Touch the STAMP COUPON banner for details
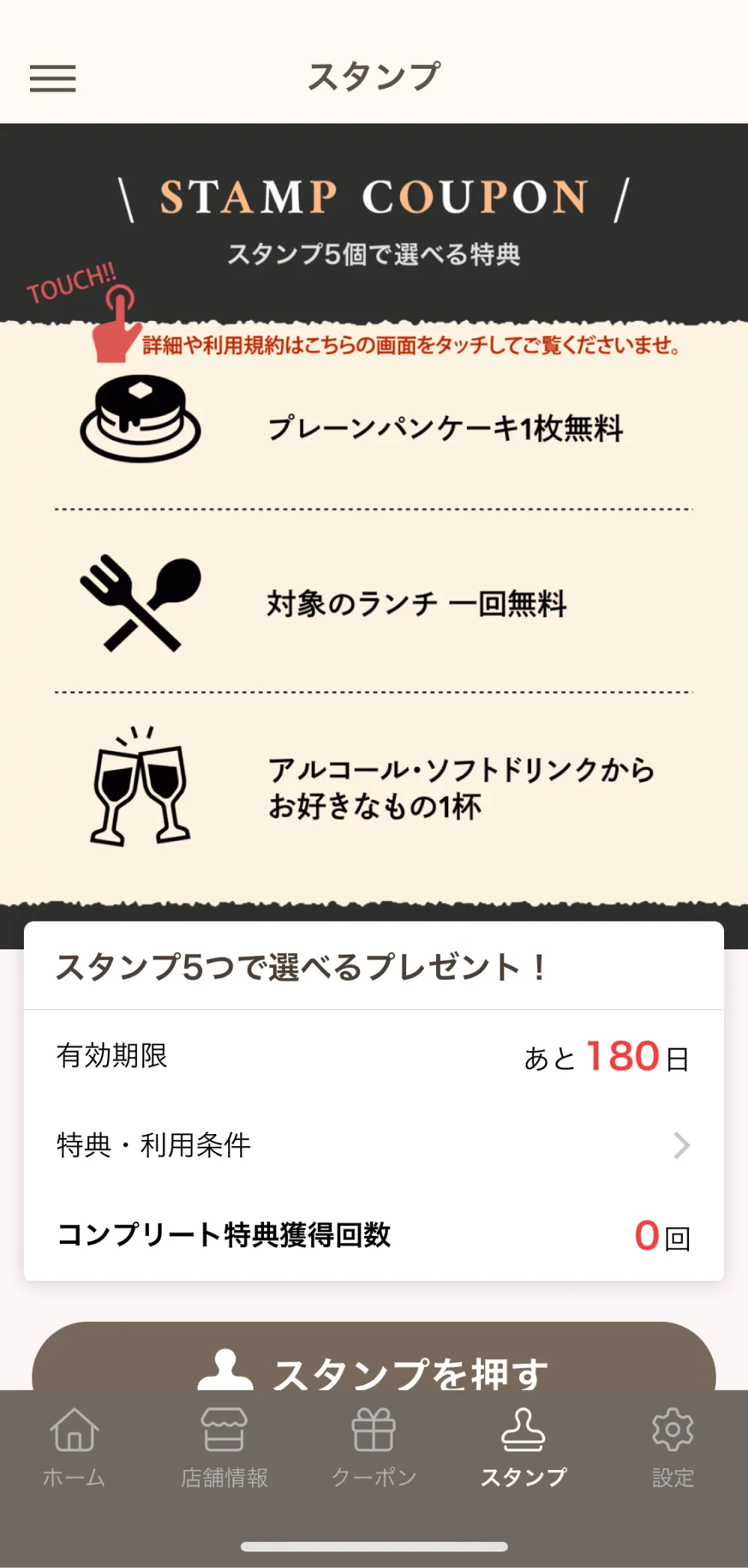This screenshot has height=1568, width=748. pyautogui.click(x=374, y=524)
